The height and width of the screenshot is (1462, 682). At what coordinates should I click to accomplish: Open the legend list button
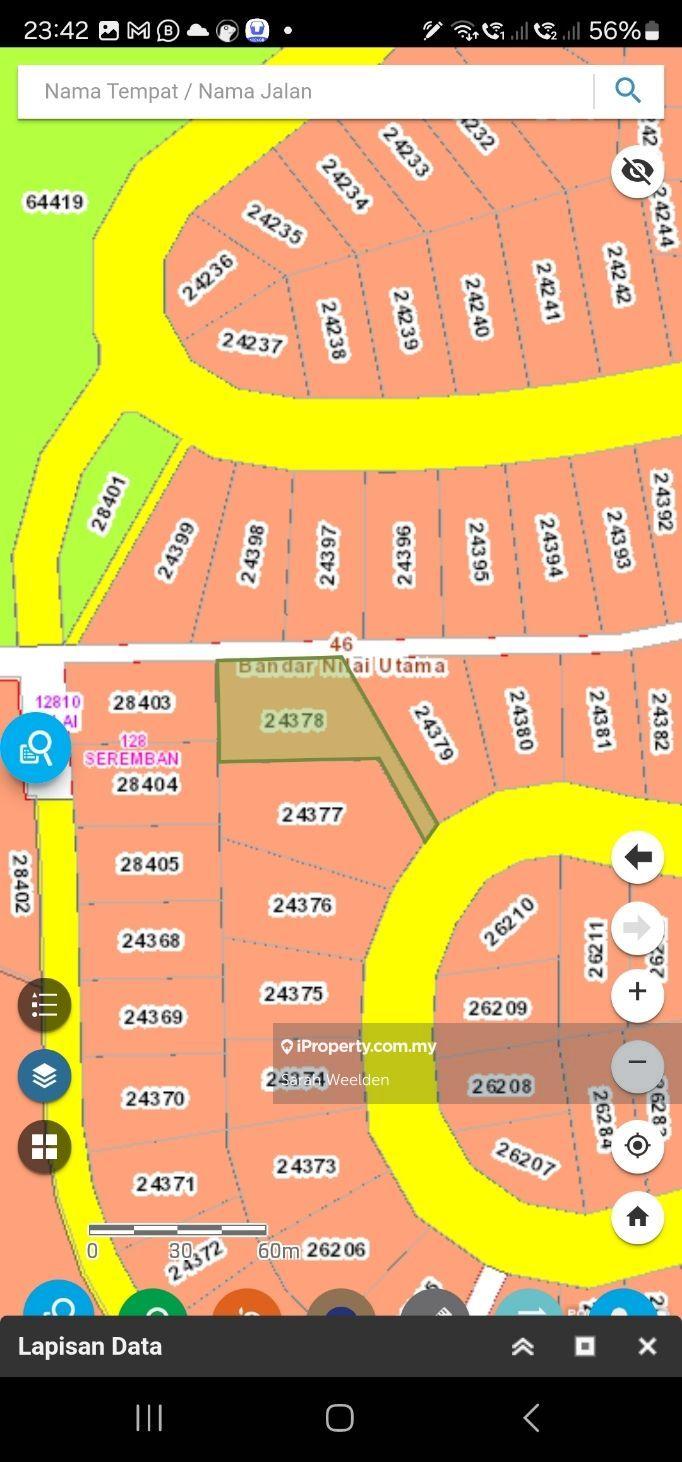pos(44,1005)
